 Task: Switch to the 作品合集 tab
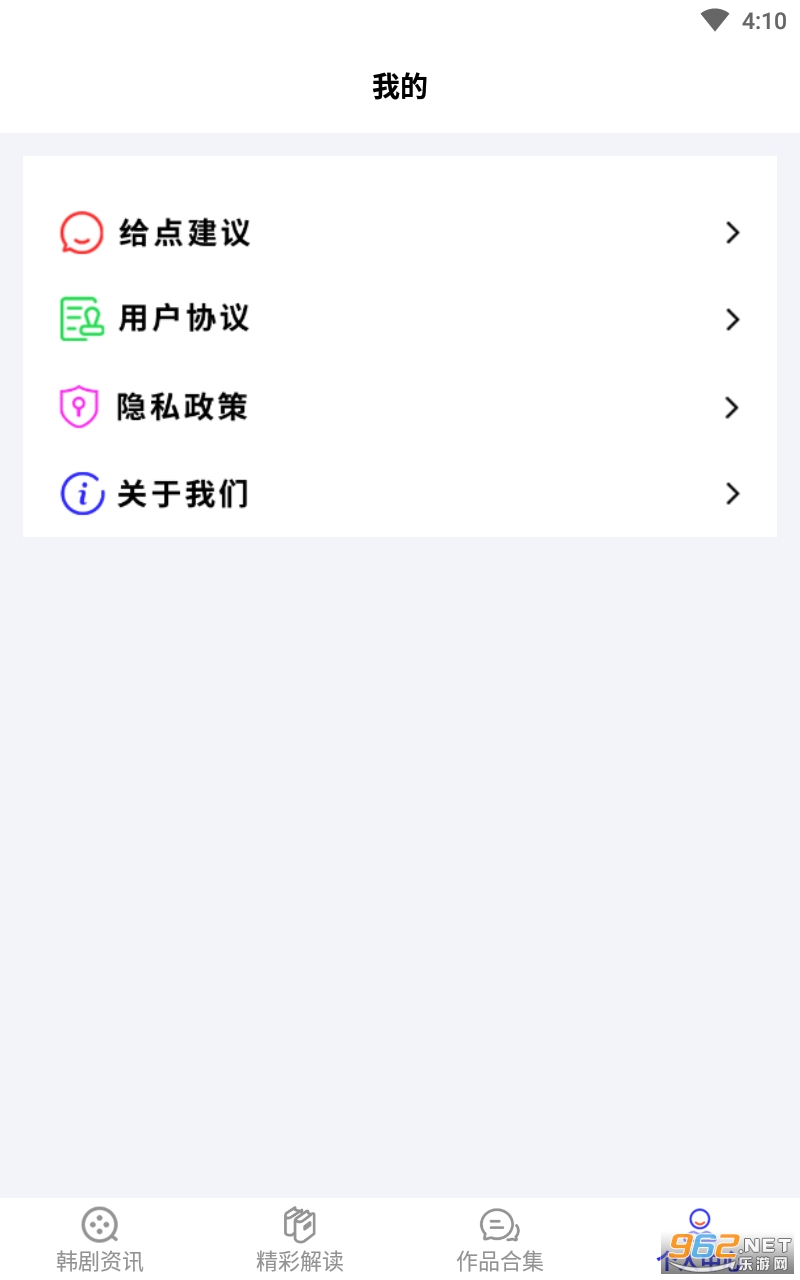[x=500, y=1240]
